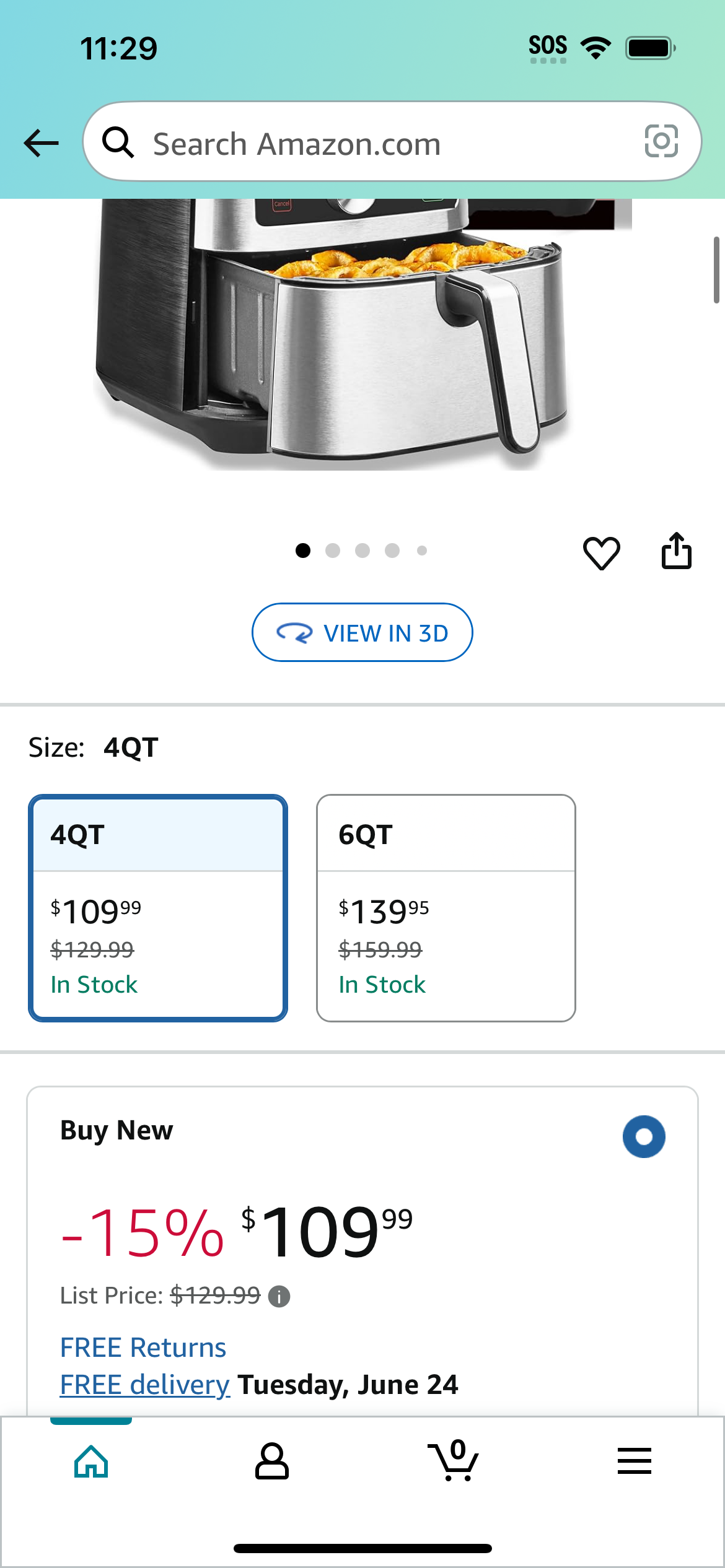This screenshot has width=725, height=1568.
Task: Open VIEW IN 3D
Action: coord(362,632)
